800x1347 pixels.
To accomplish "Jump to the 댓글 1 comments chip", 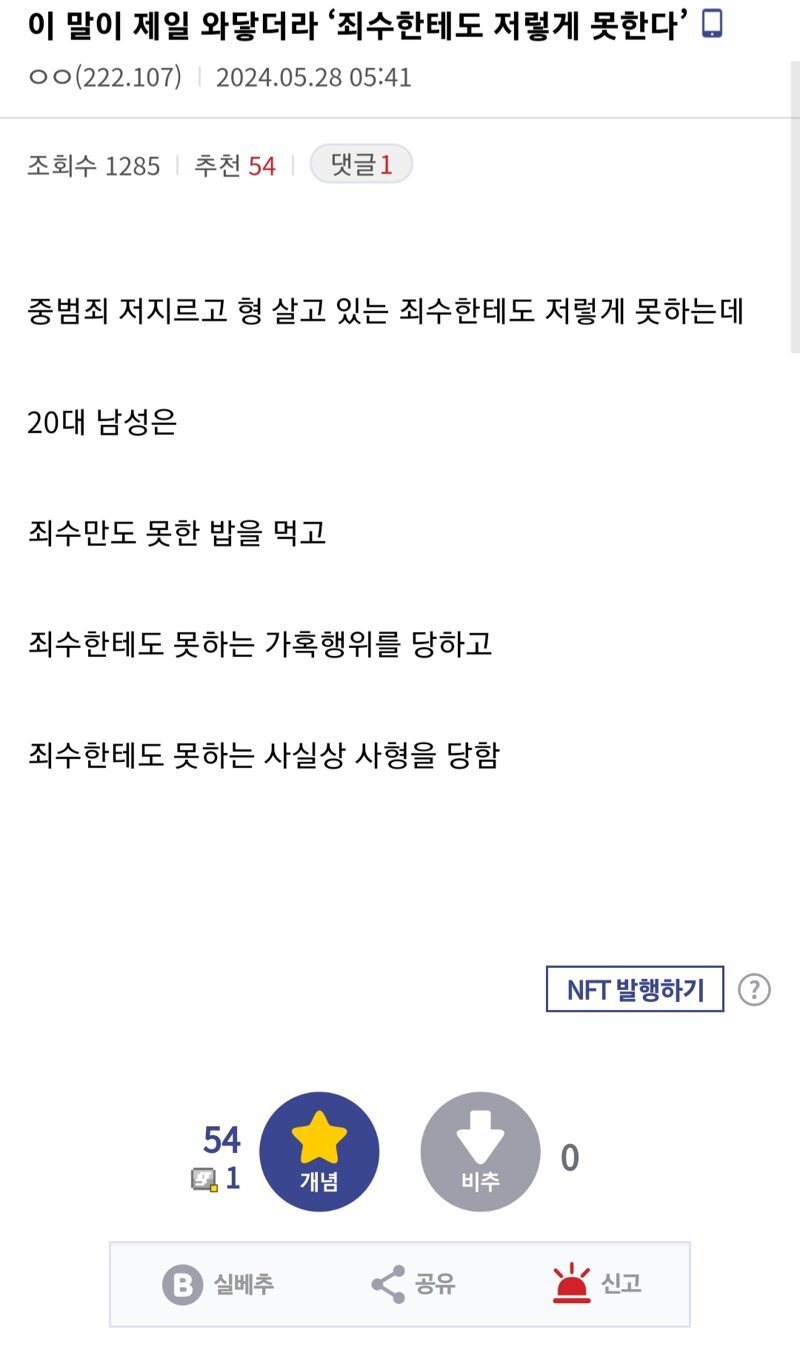I will [x=361, y=165].
